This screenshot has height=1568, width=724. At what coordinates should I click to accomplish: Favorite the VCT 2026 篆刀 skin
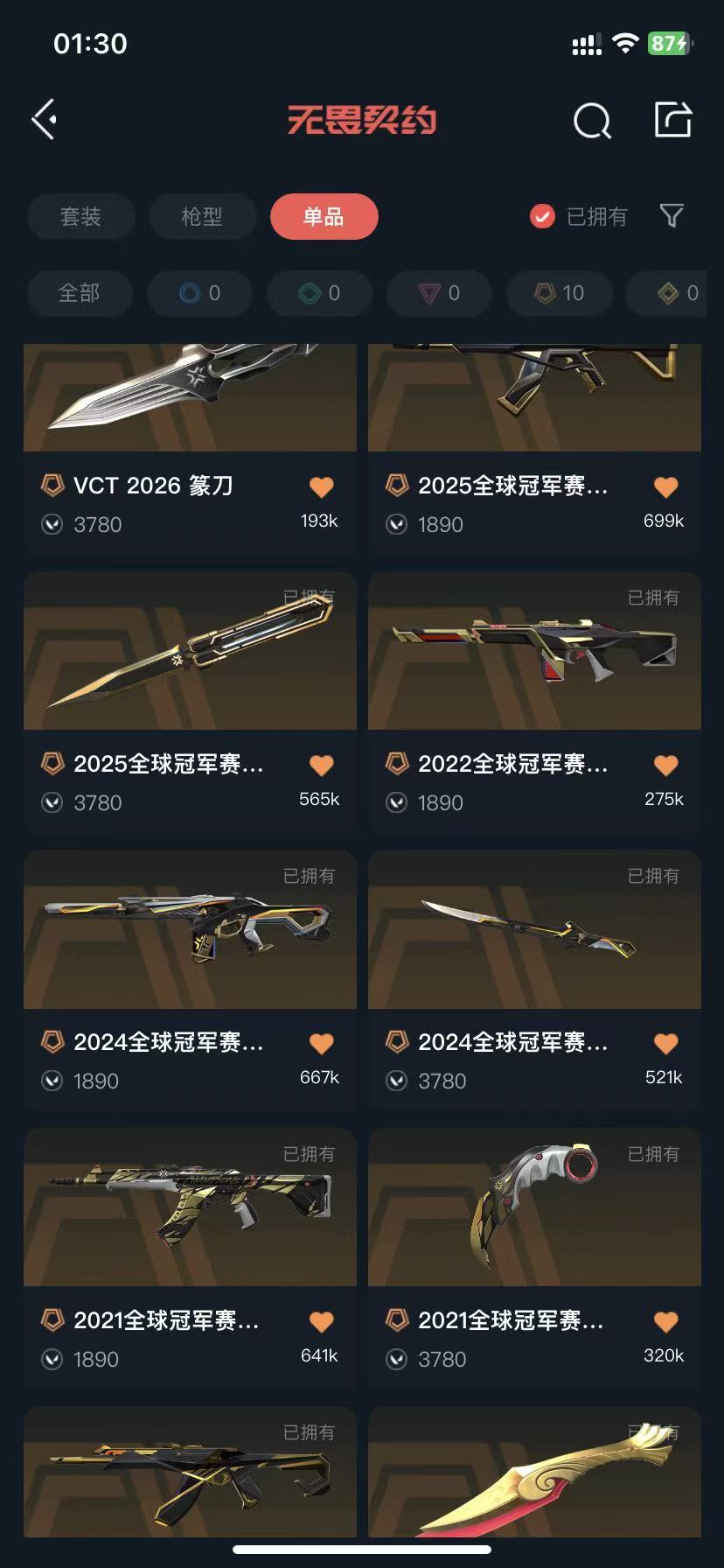pyautogui.click(x=321, y=486)
